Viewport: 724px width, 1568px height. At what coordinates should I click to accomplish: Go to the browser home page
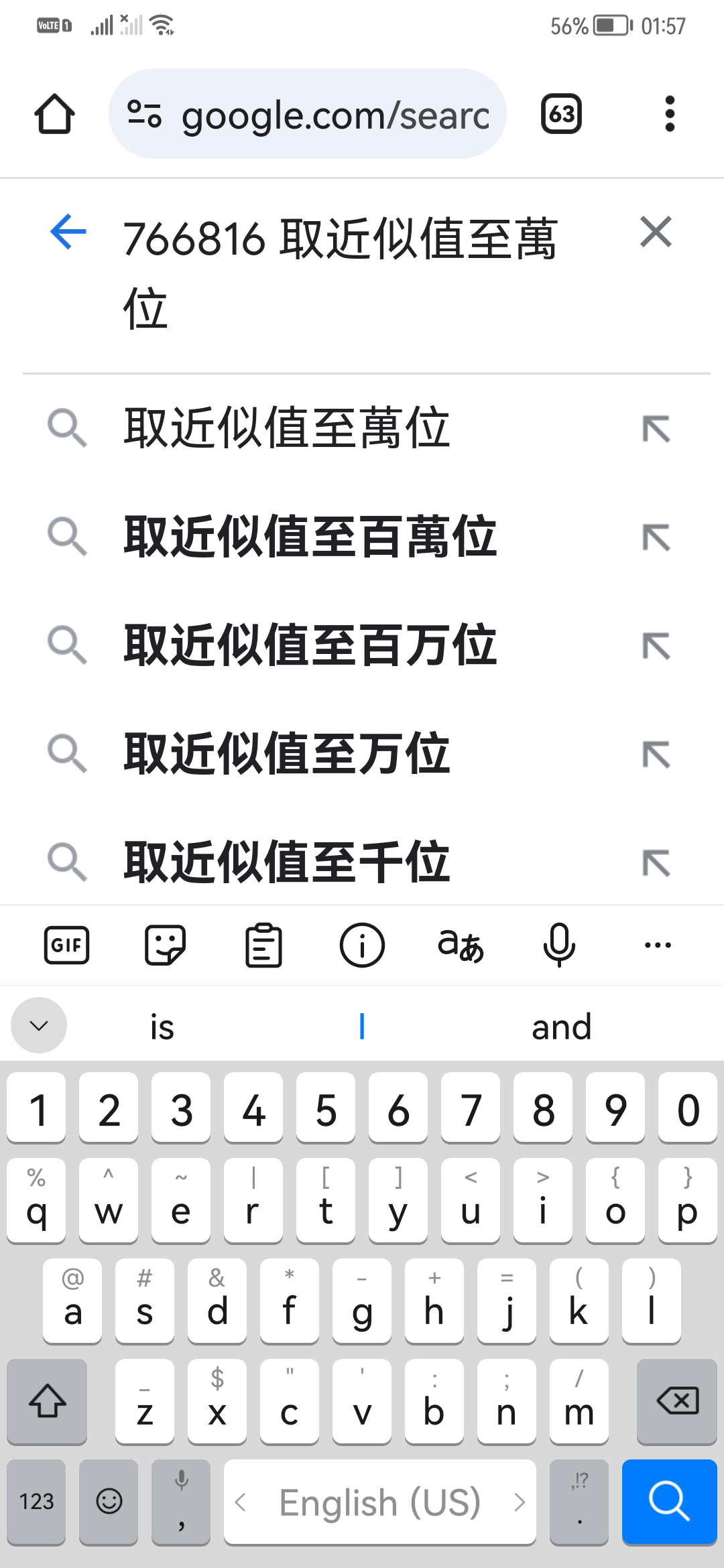54,114
